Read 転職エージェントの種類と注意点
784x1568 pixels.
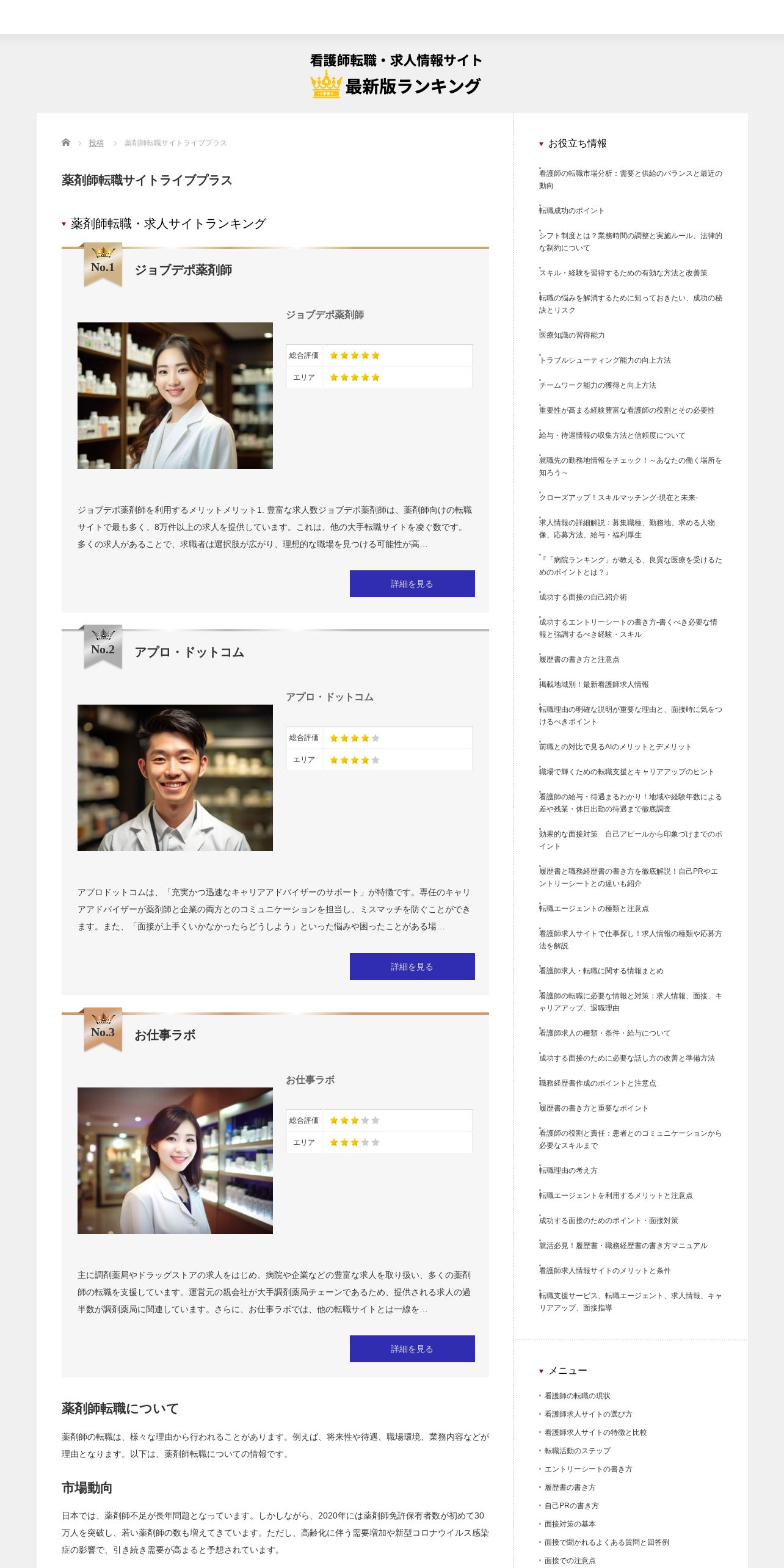593,909
